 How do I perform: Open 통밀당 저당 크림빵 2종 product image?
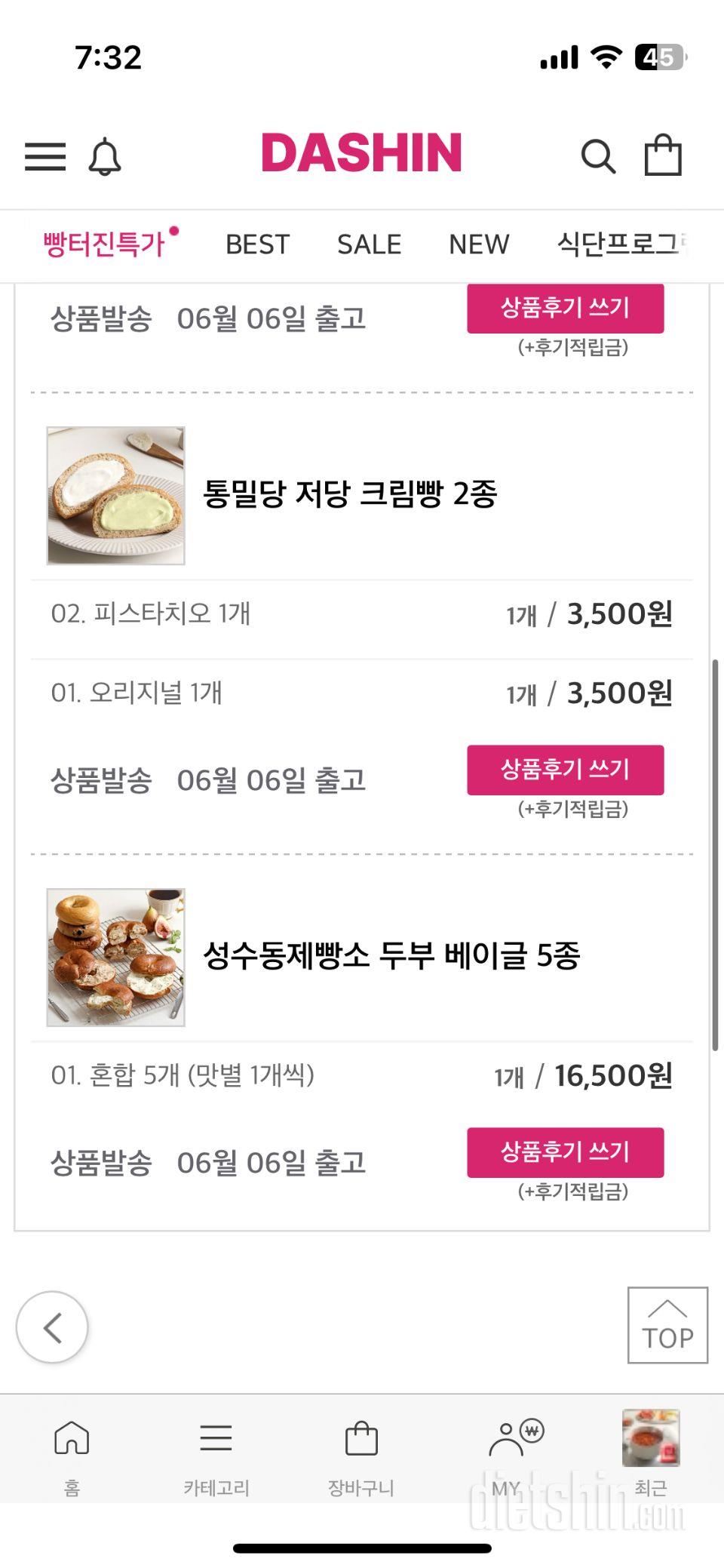116,496
